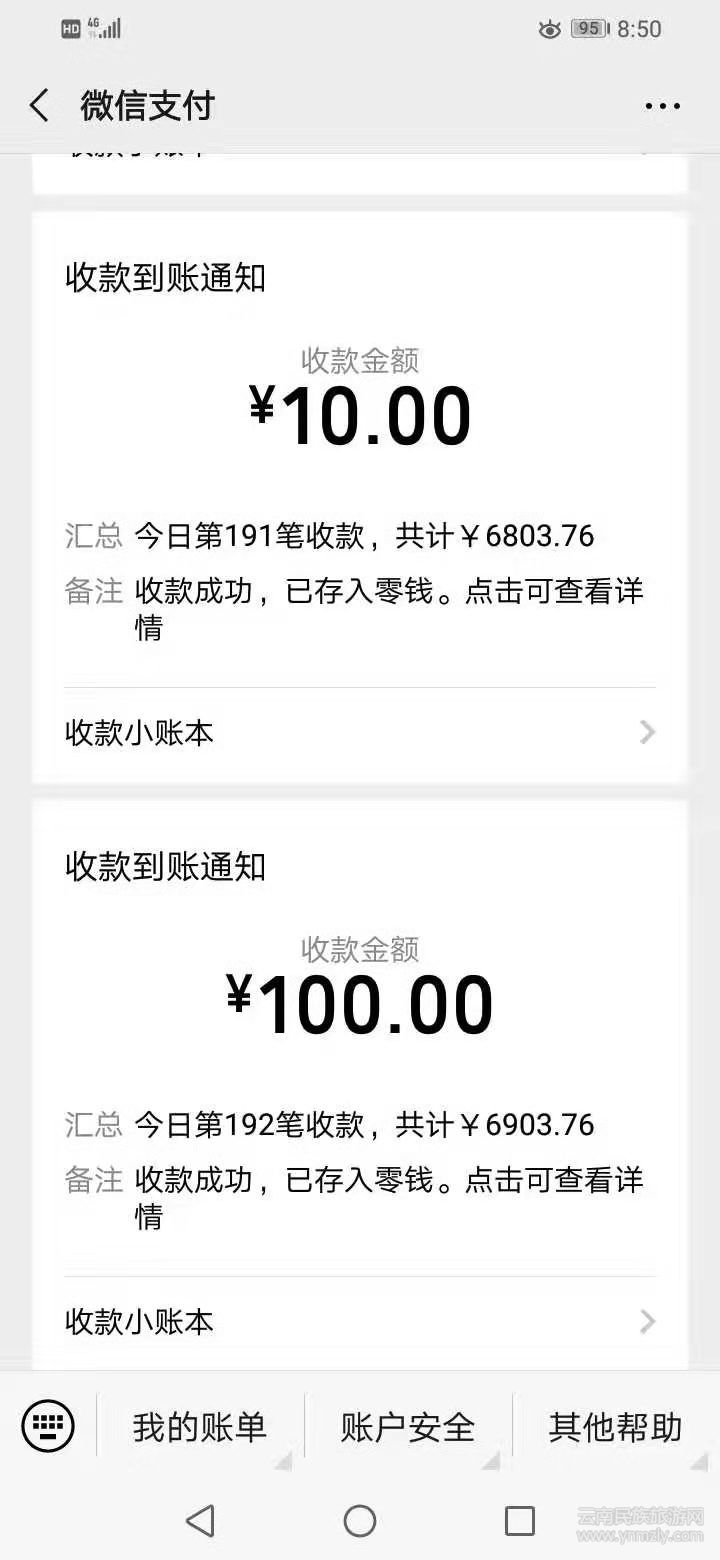Open the 我的账单 menu
The image size is (720, 1560).
tap(200, 1426)
